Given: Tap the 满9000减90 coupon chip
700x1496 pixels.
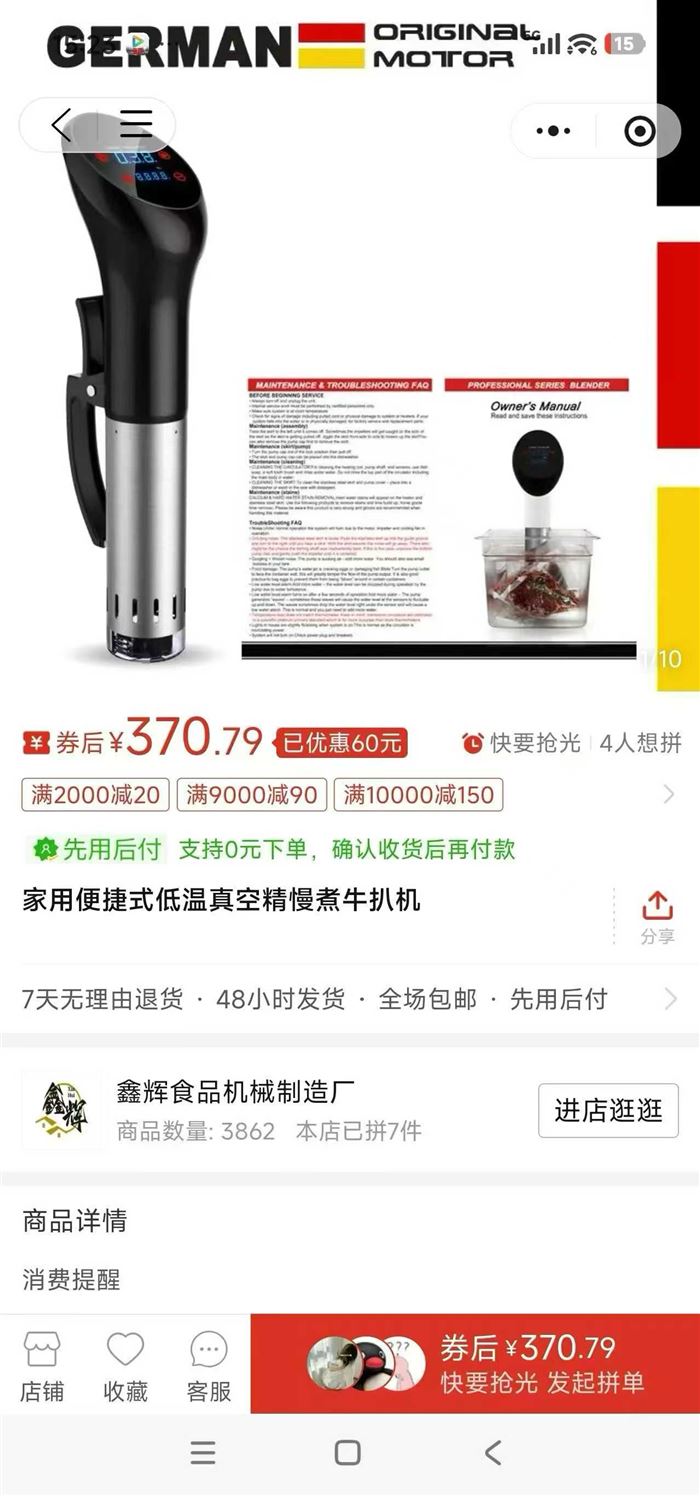Looking at the screenshot, I should coord(252,795).
